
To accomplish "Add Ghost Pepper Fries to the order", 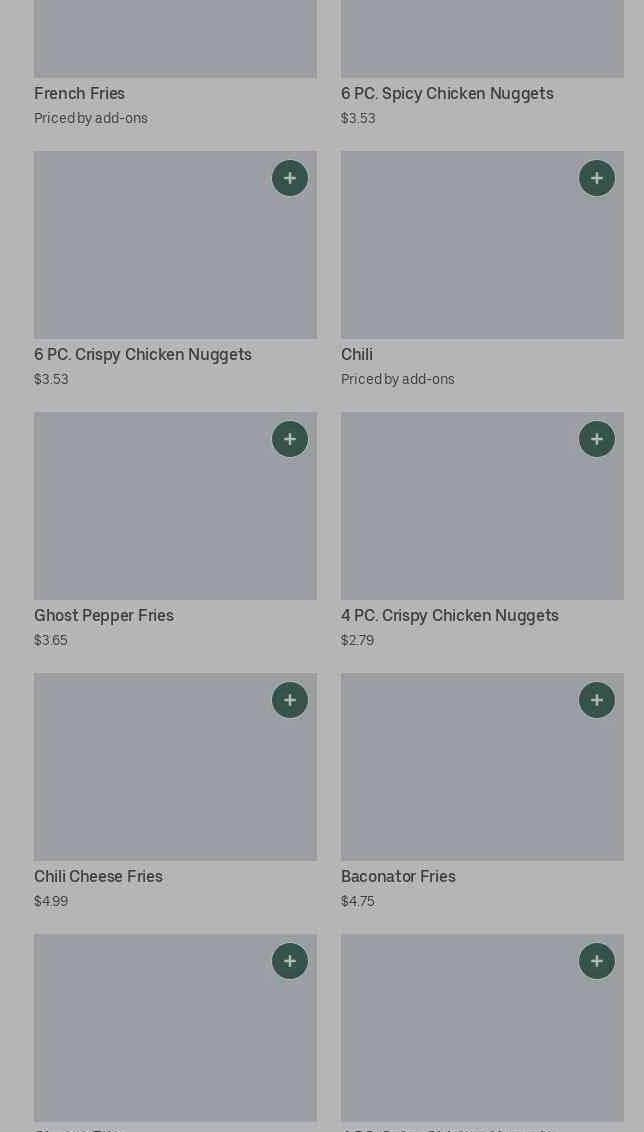I will point(290,439).
